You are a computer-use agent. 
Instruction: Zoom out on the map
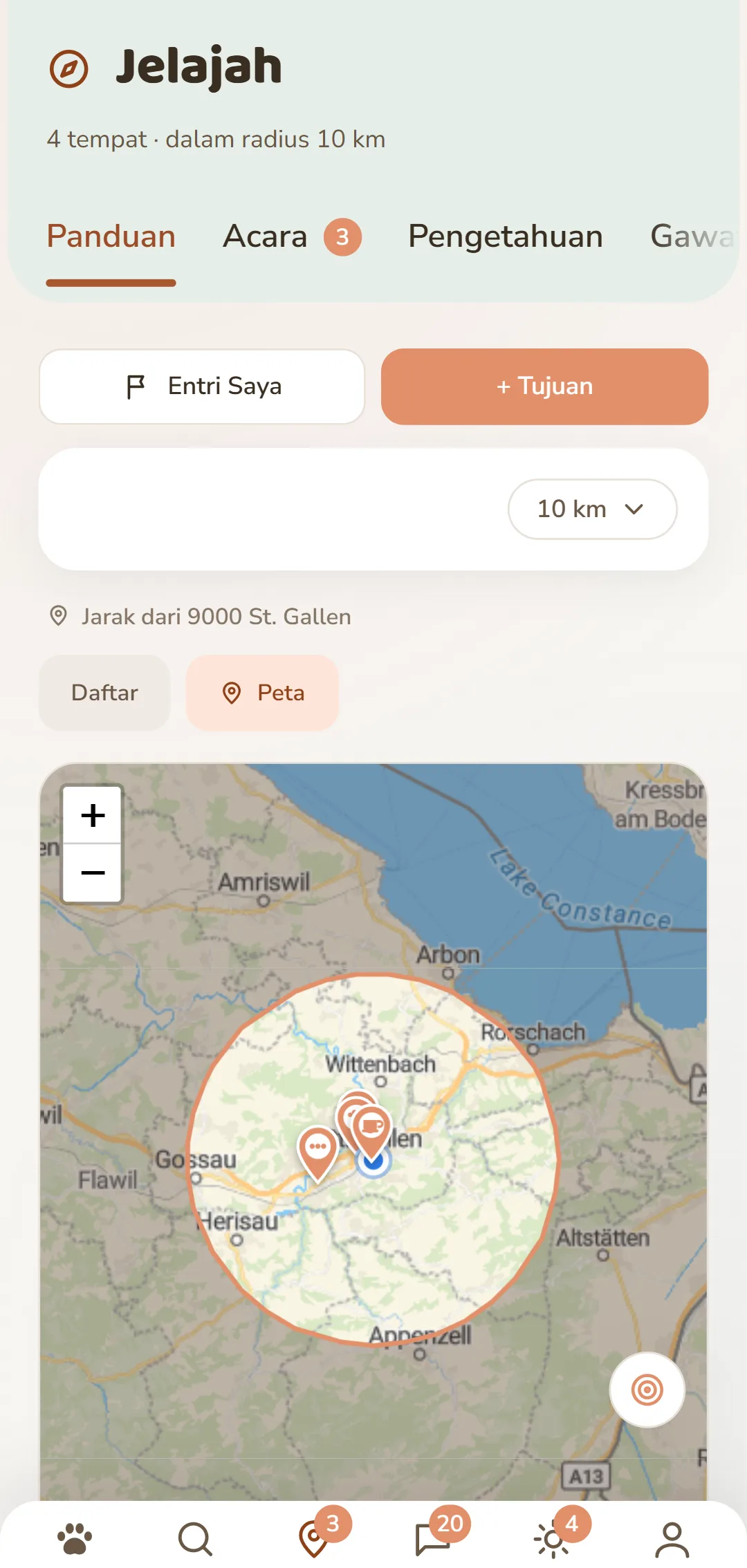click(93, 873)
